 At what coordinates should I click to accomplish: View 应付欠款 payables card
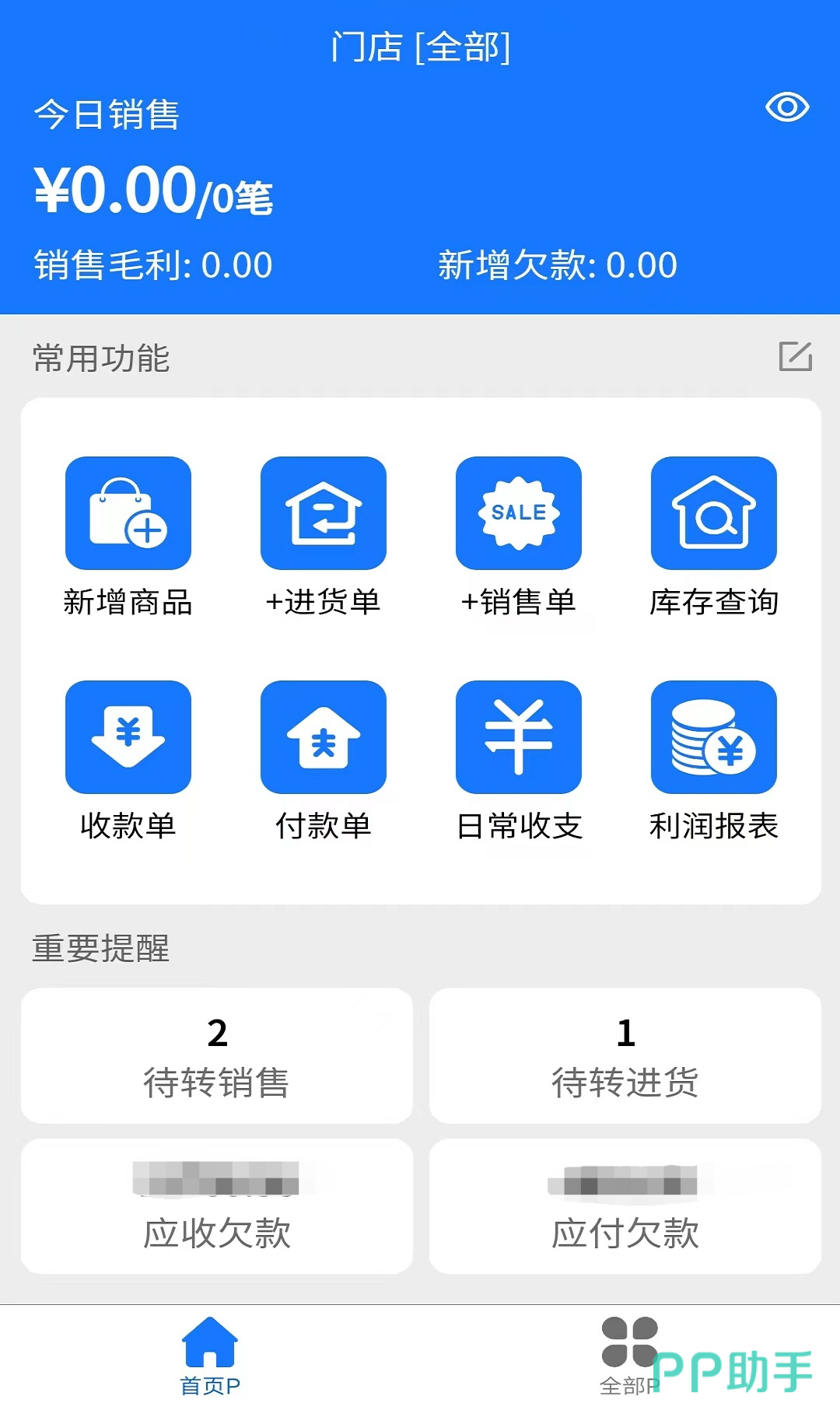tap(625, 1206)
